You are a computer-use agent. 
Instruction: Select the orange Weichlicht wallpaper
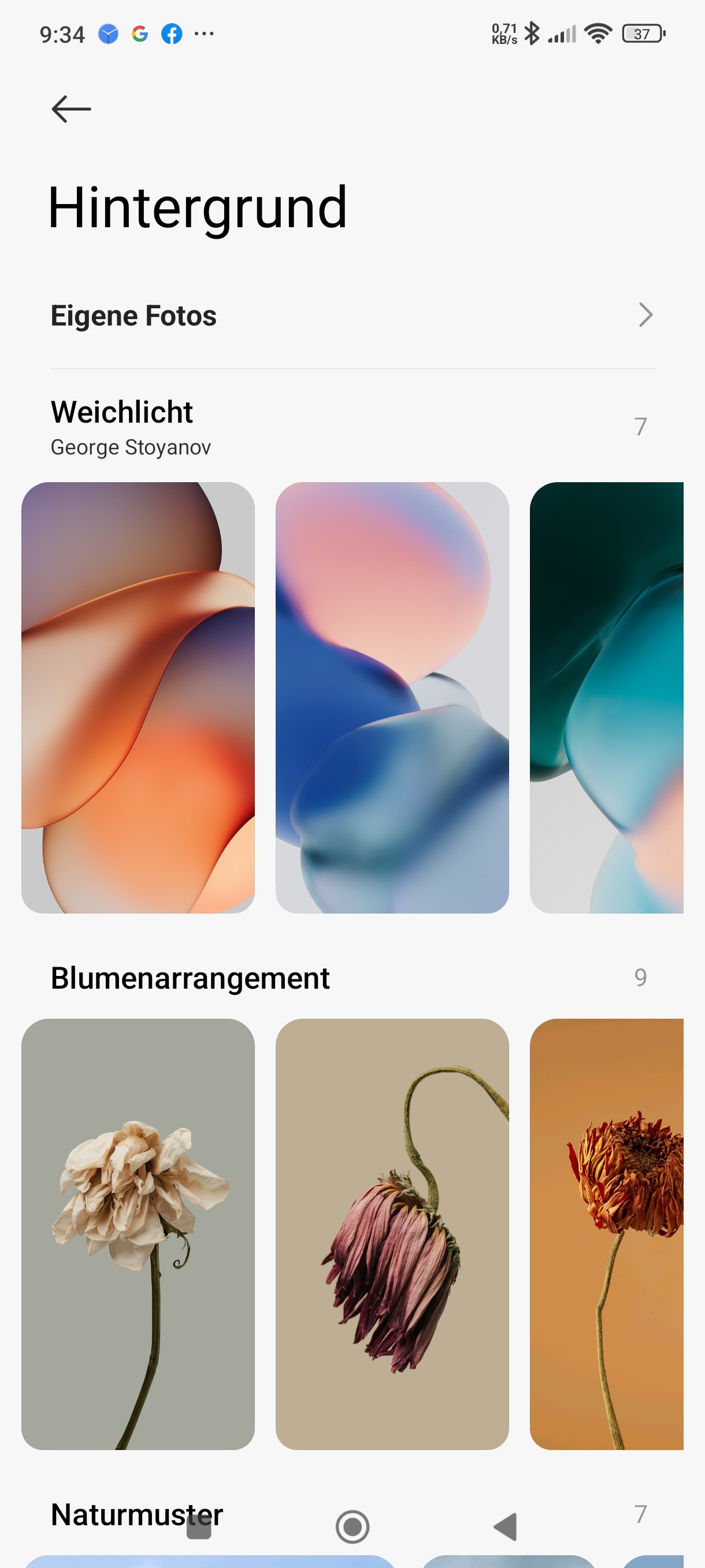[x=138, y=698]
